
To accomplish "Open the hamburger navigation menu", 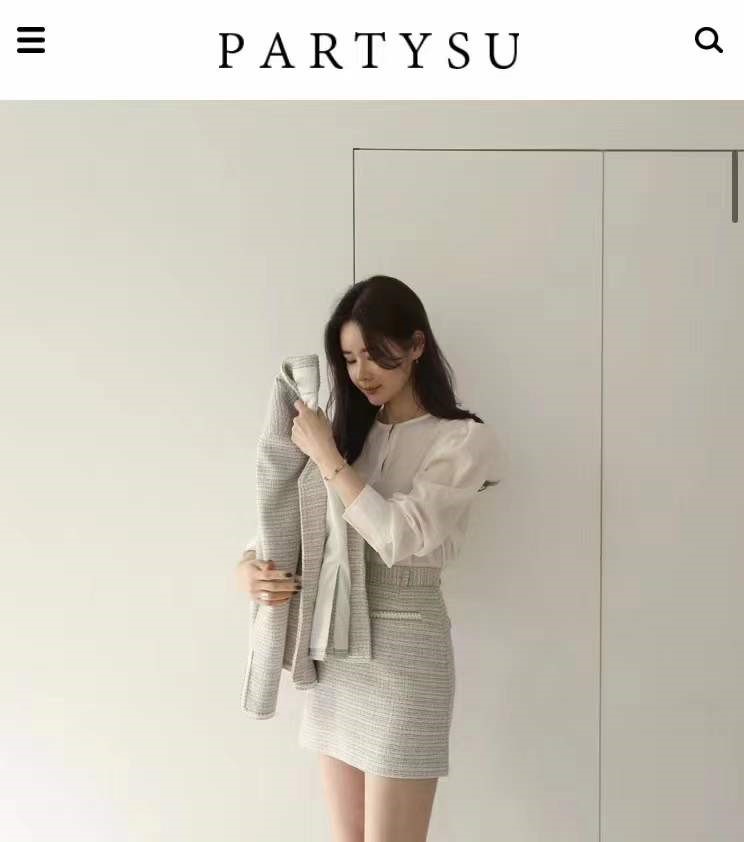I will tap(31, 40).
